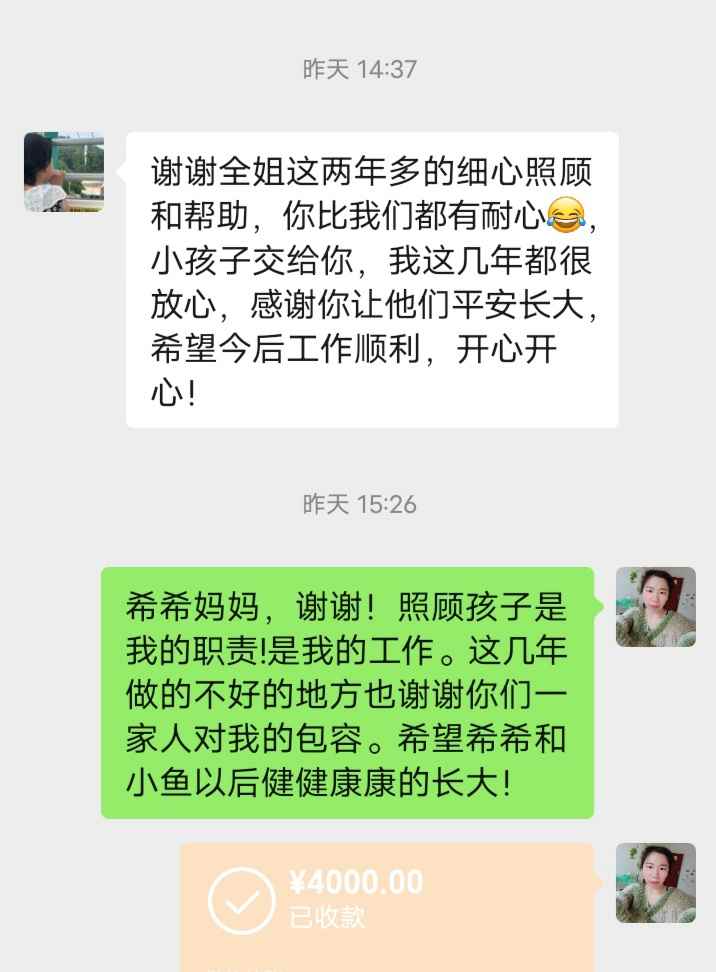Open the sender's avatar beside the 谢谢全姐 message
Image resolution: width=716 pixels, height=972 pixels.
click(x=64, y=172)
